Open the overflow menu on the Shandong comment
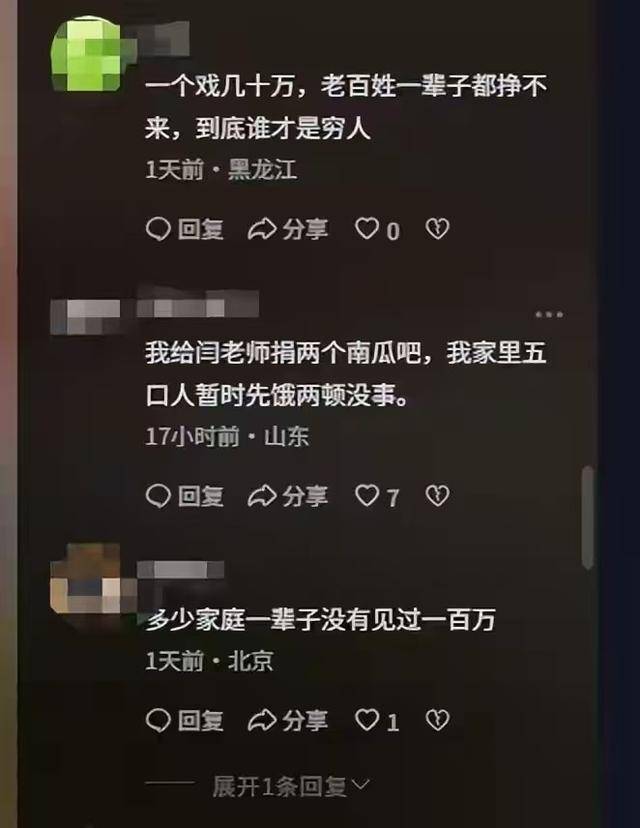 pyautogui.click(x=548, y=315)
